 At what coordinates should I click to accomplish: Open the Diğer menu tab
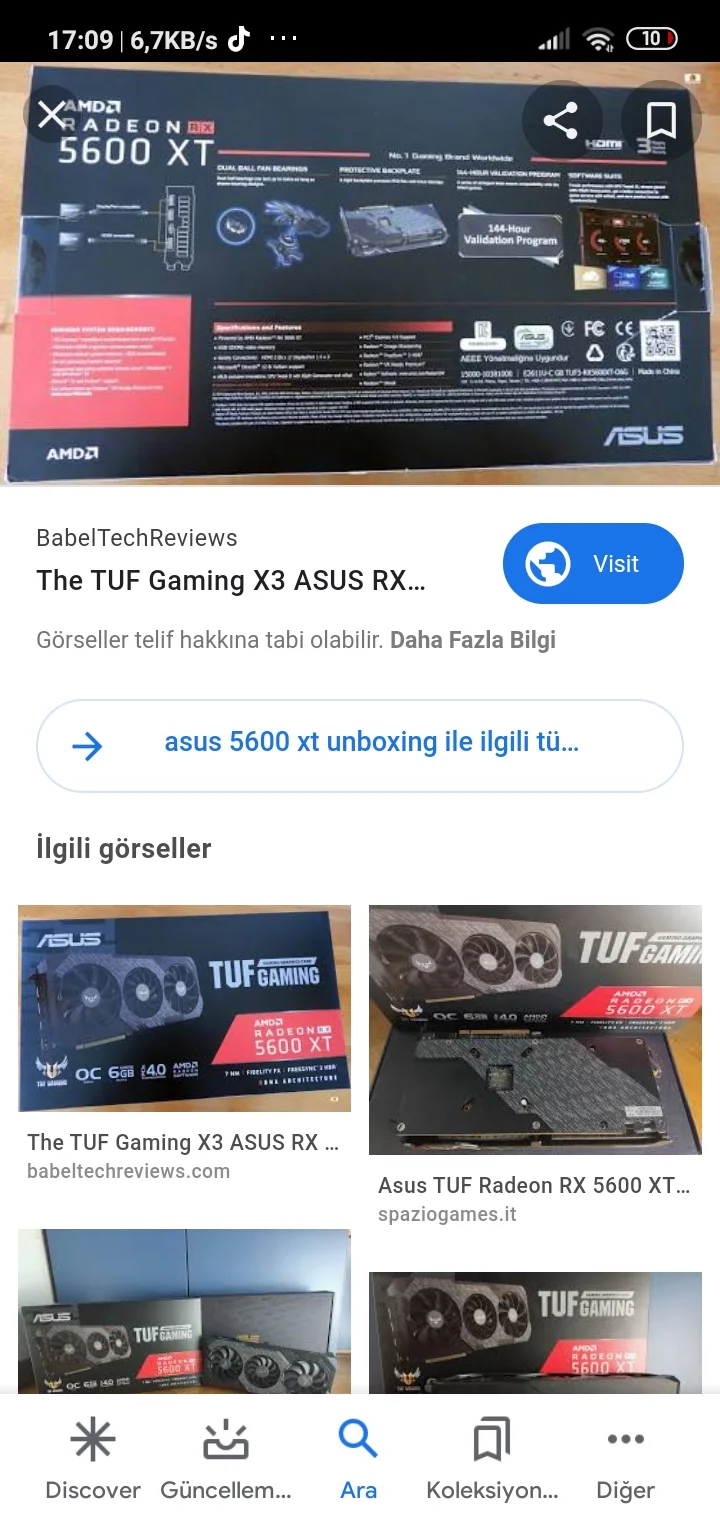[x=625, y=1461]
